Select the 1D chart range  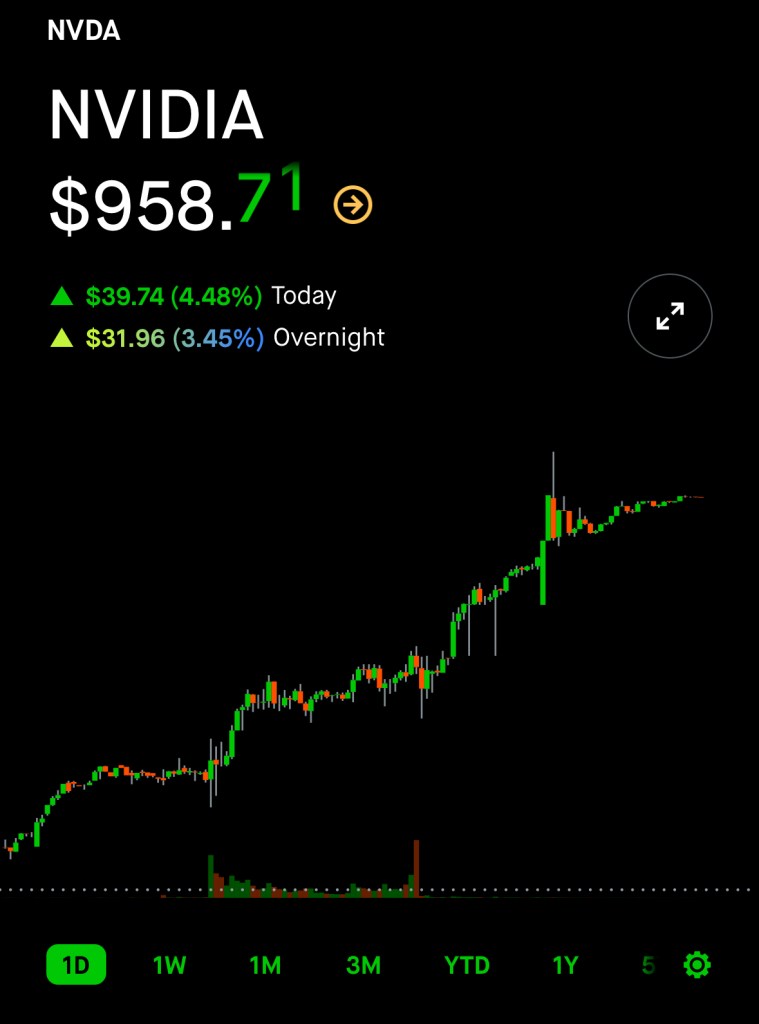click(76, 965)
